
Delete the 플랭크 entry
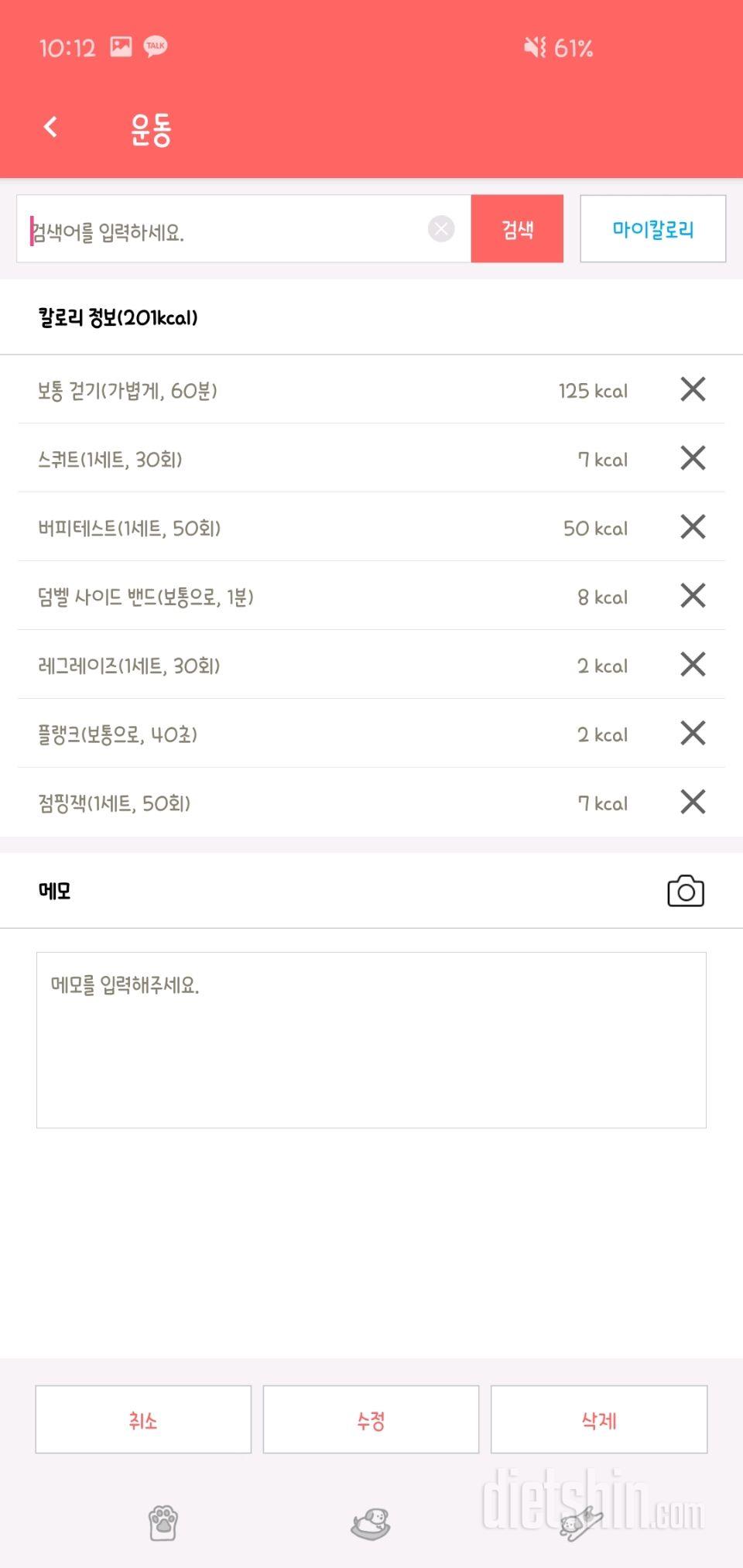coord(693,734)
